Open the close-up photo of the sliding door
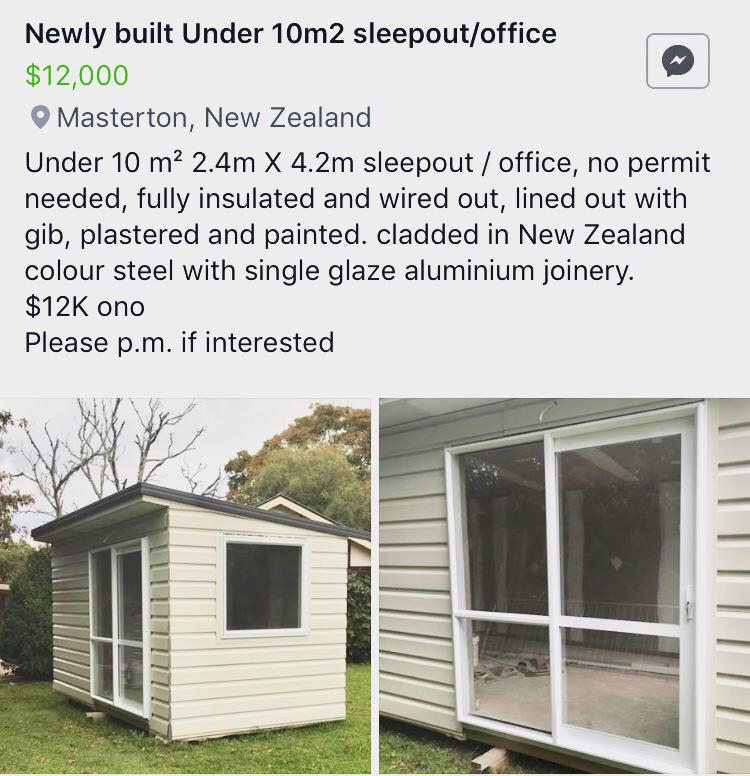Screen dimensions: 750x776 [x=565, y=586]
